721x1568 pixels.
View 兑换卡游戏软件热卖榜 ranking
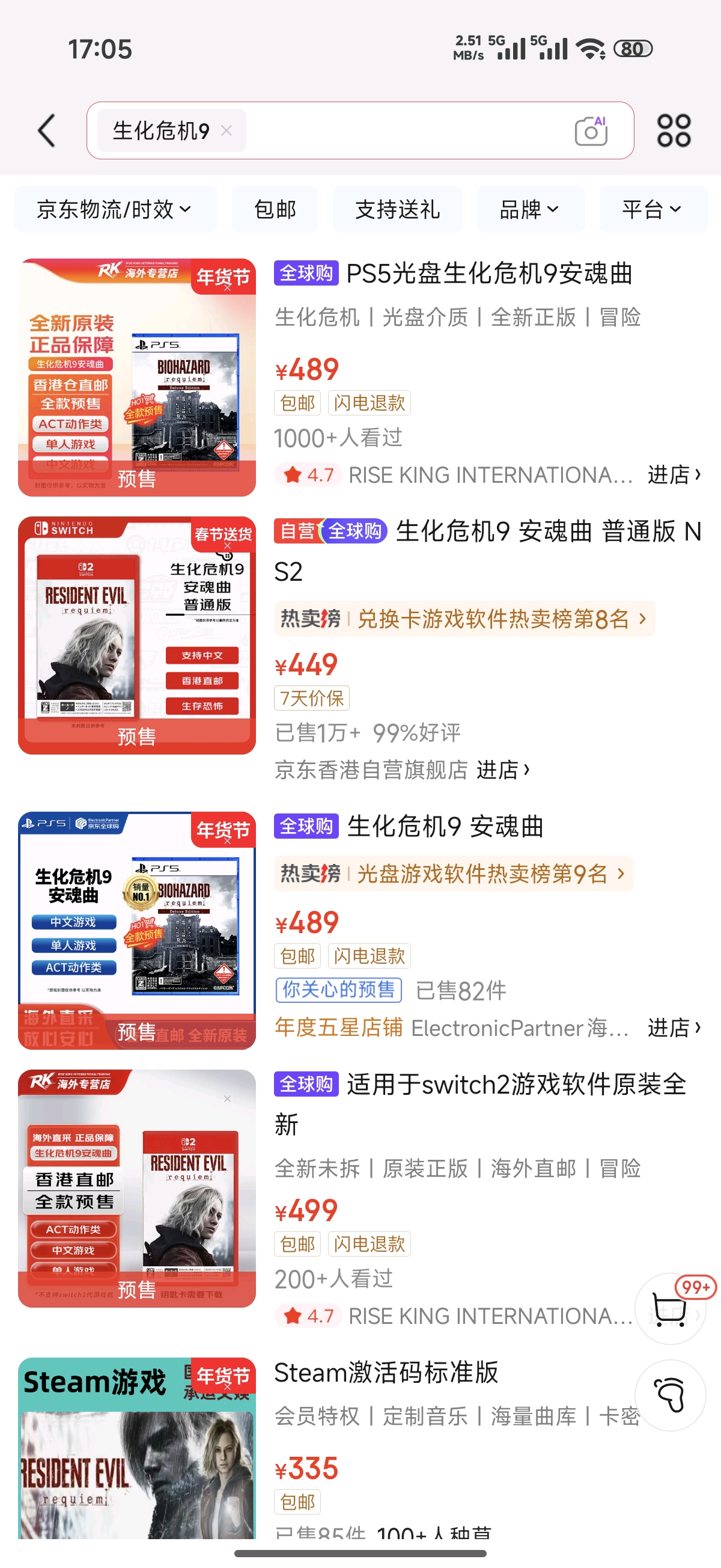tap(464, 619)
